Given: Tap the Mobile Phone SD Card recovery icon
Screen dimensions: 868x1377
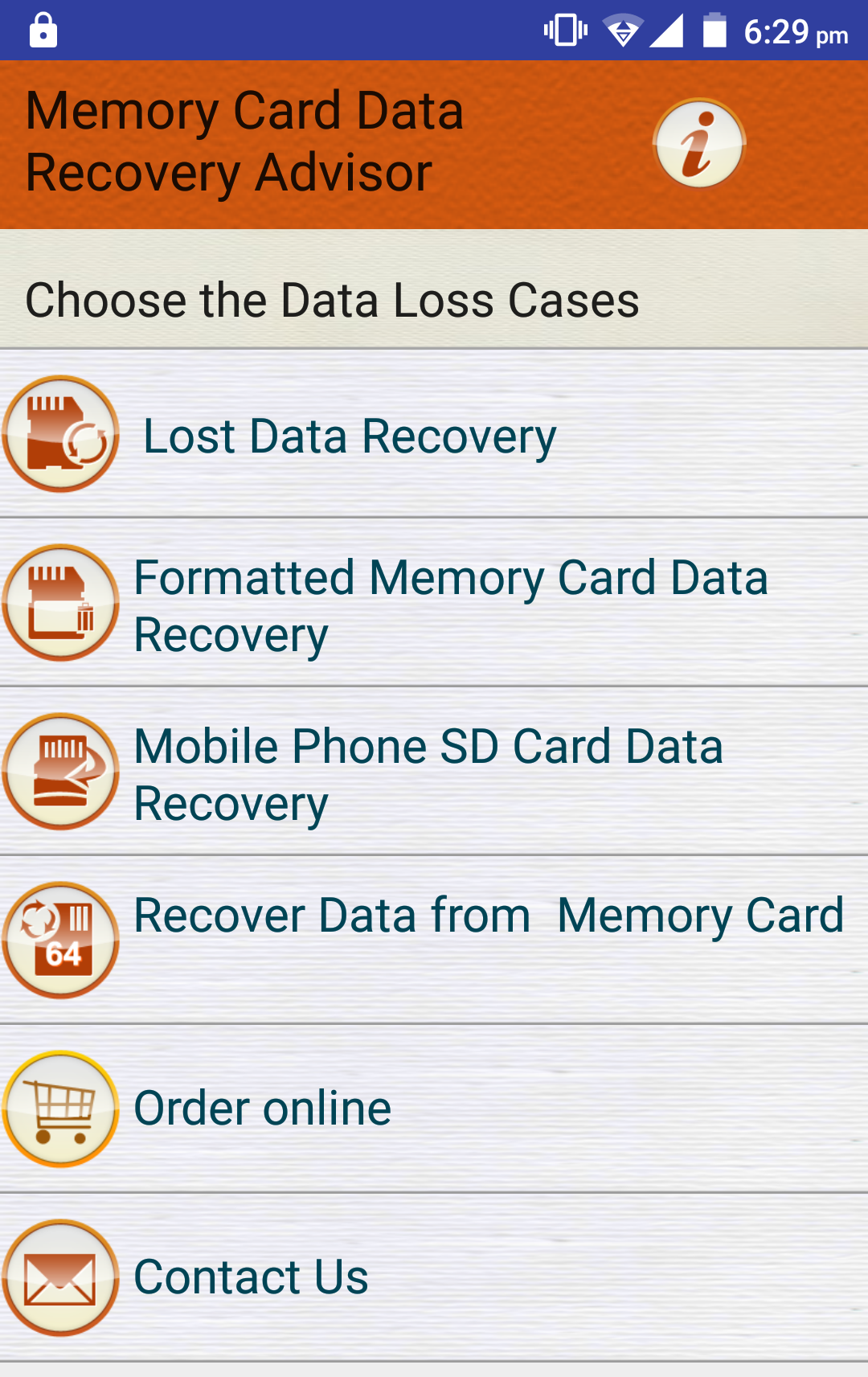Looking at the screenshot, I should 60,773.
